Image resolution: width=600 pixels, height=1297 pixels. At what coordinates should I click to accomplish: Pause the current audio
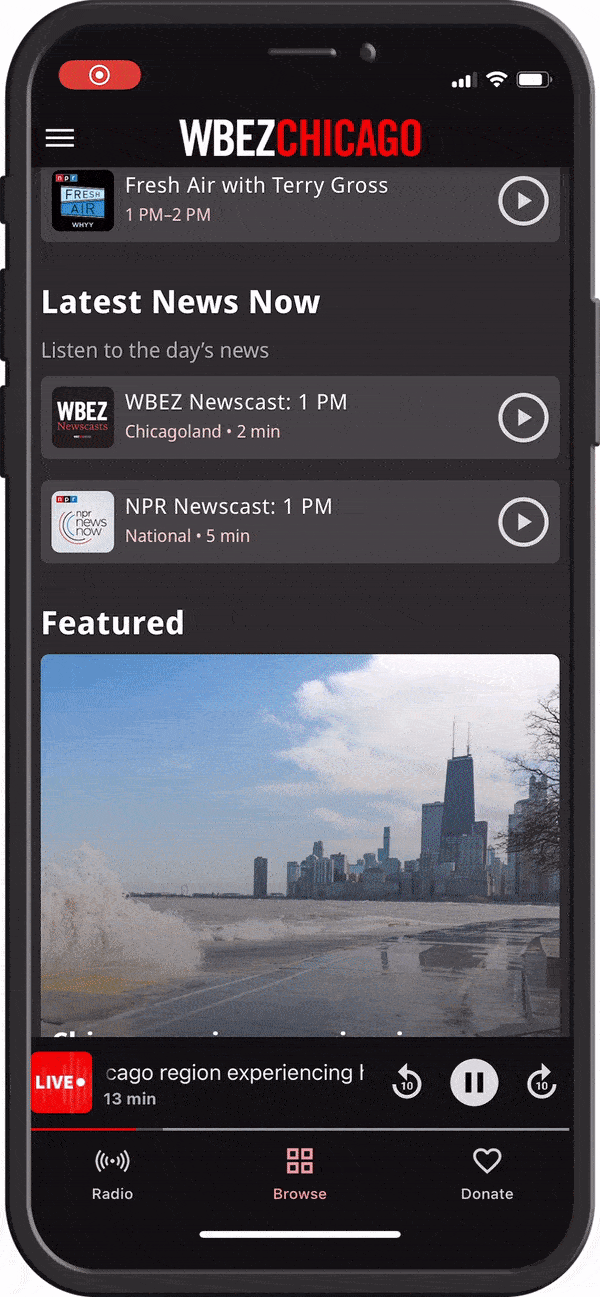point(474,1082)
